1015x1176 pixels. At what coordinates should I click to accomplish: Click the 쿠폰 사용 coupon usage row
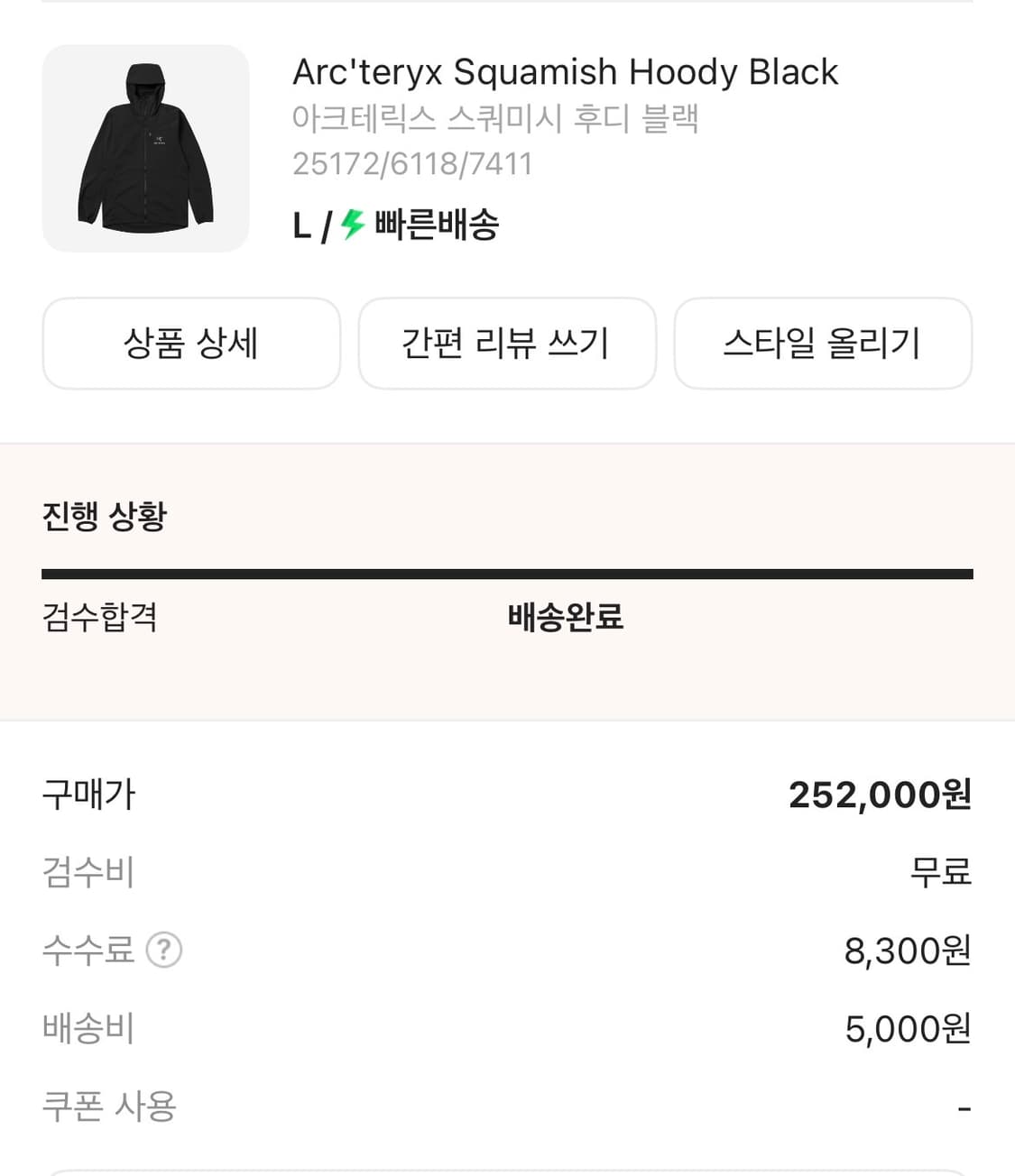click(110, 1105)
